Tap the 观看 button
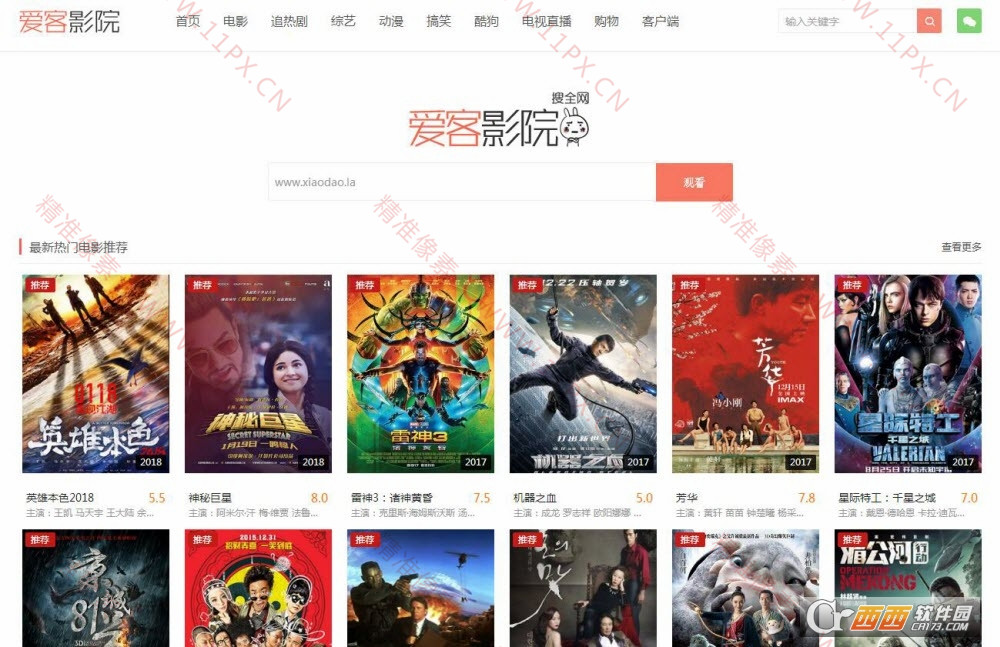Image resolution: width=1000 pixels, height=647 pixels. [x=694, y=182]
